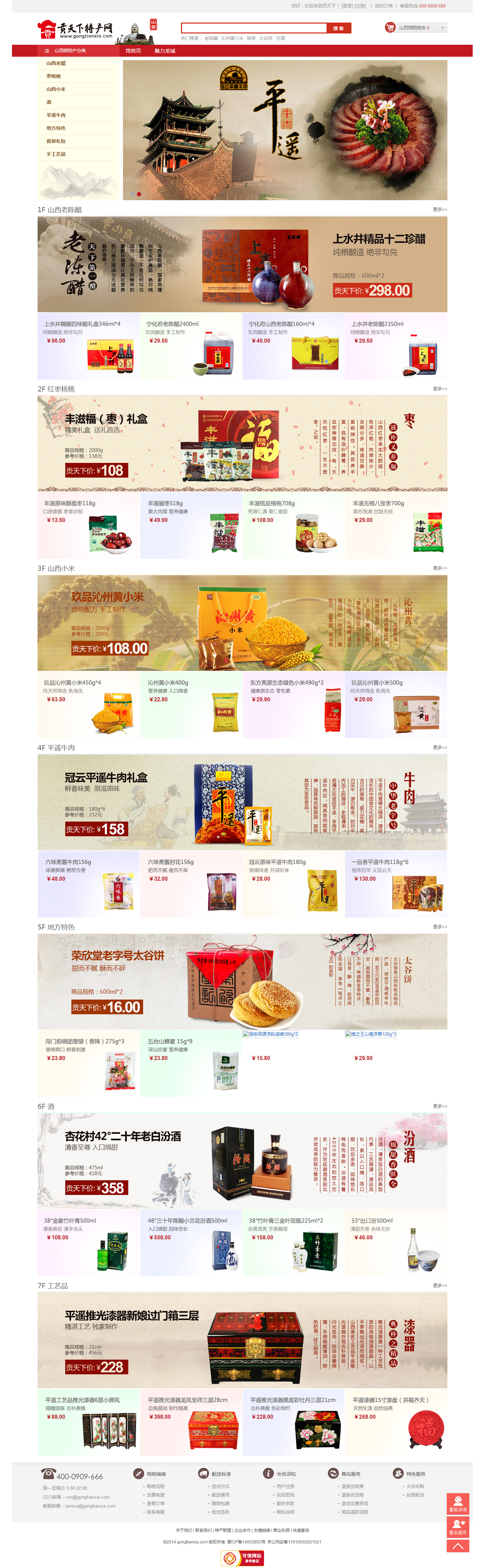
Task: Open 沁州黄小米400g product card
Action: tap(191, 704)
